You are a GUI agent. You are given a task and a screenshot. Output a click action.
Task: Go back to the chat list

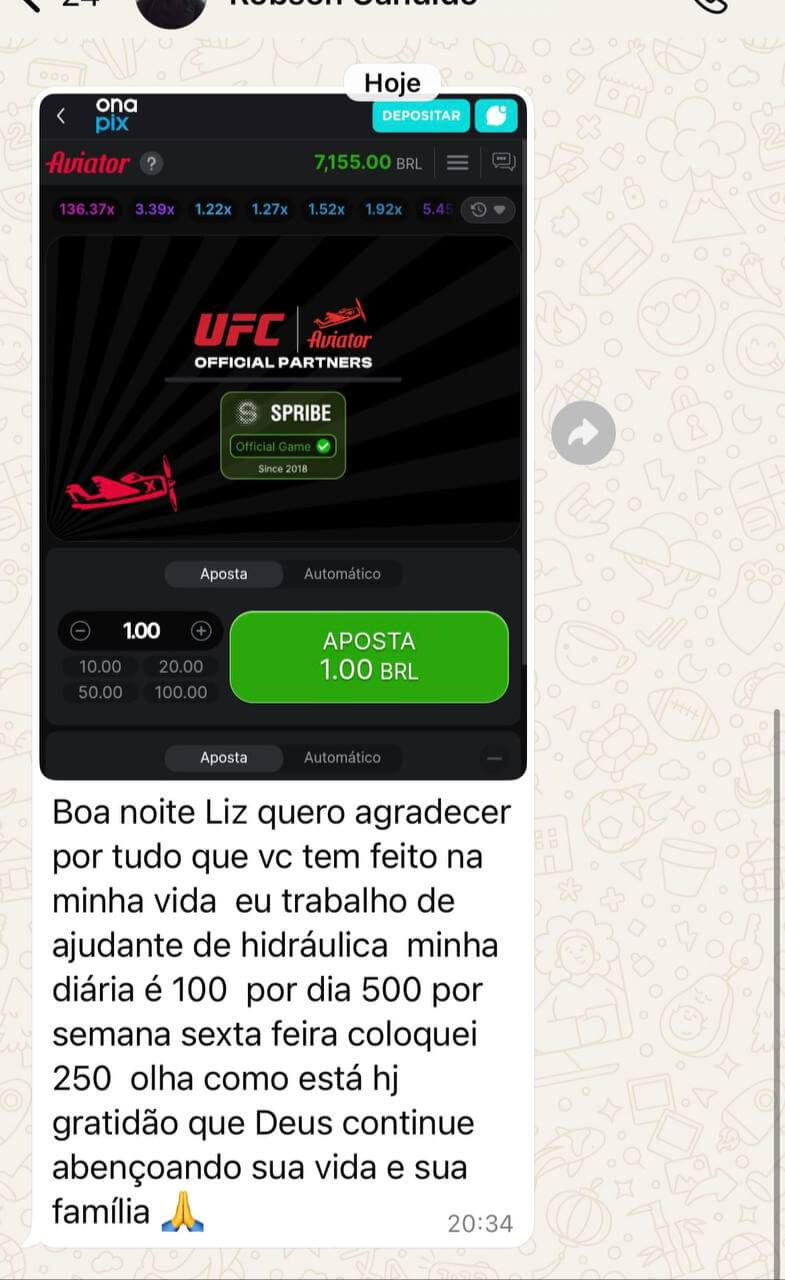click(31, 4)
